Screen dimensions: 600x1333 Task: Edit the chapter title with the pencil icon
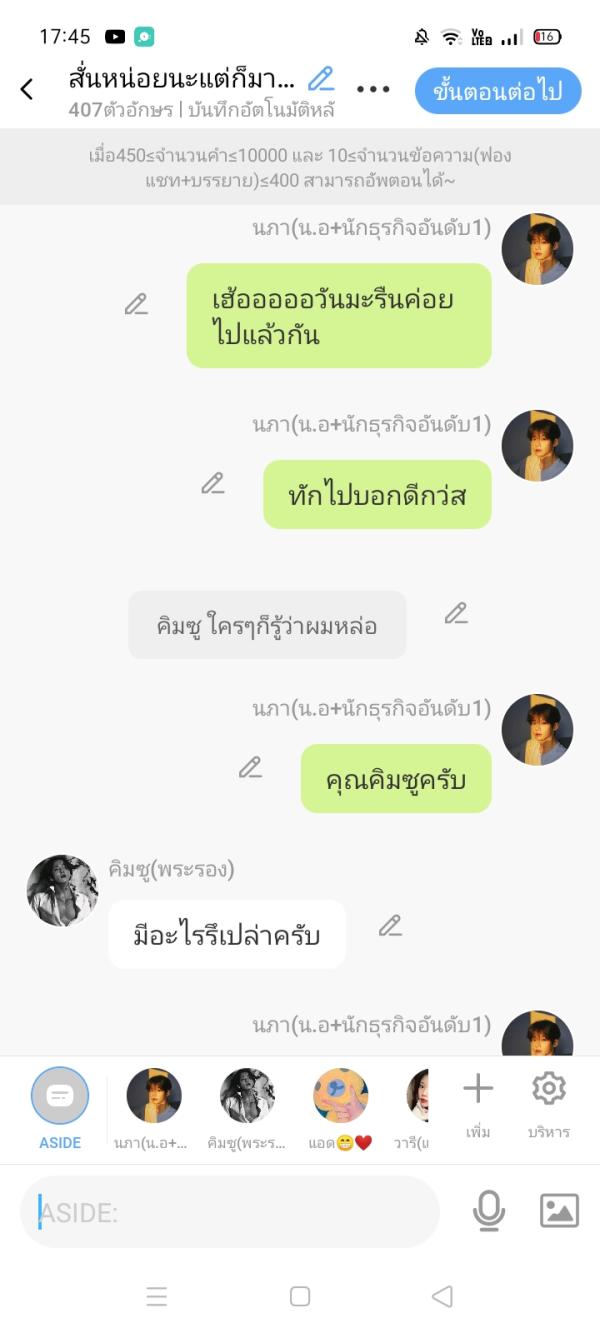coord(321,79)
